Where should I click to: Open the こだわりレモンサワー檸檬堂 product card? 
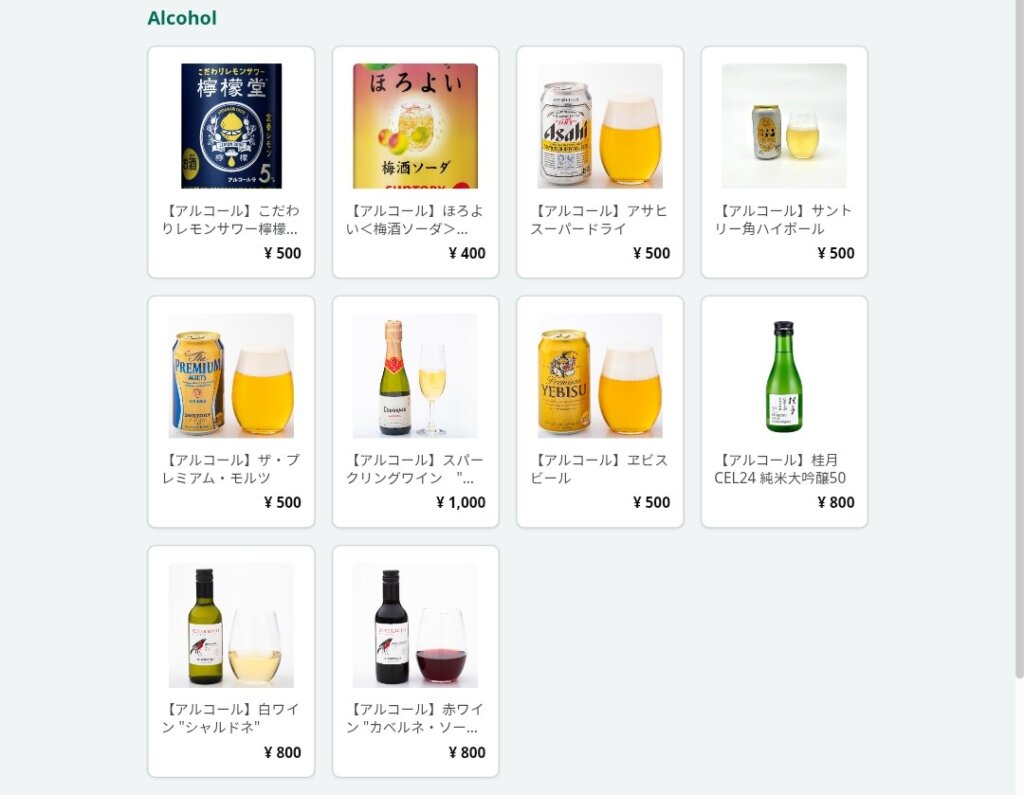pos(231,162)
